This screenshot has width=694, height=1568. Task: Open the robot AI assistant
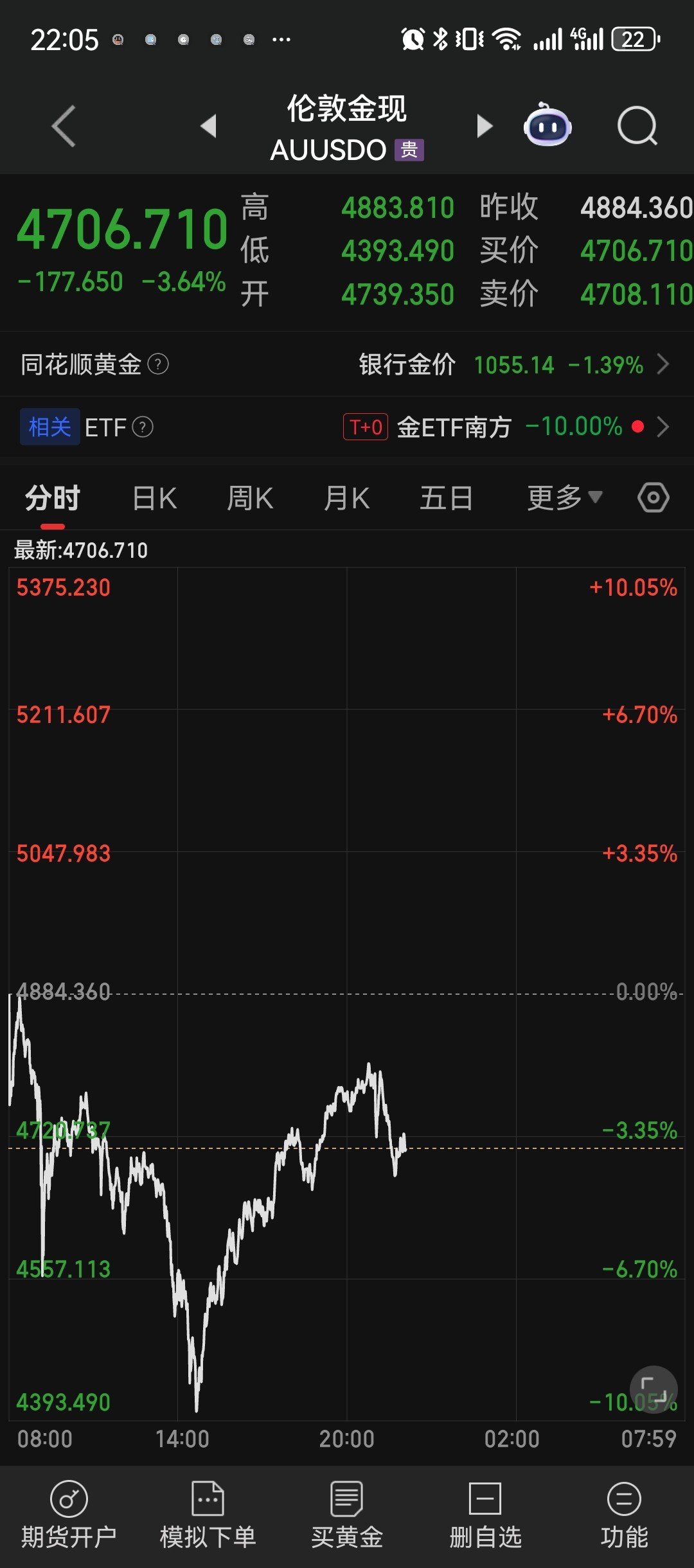click(547, 126)
